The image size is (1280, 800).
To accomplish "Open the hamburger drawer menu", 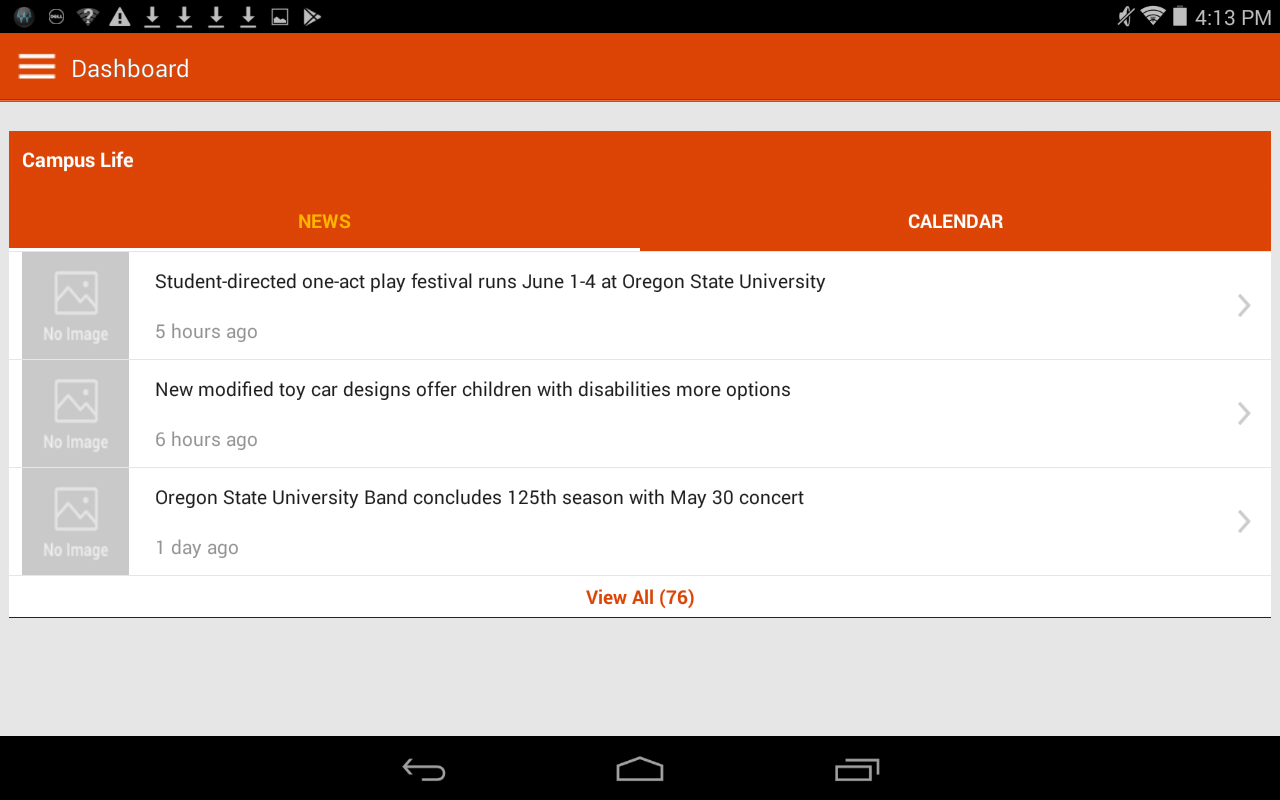I will pos(37,67).
